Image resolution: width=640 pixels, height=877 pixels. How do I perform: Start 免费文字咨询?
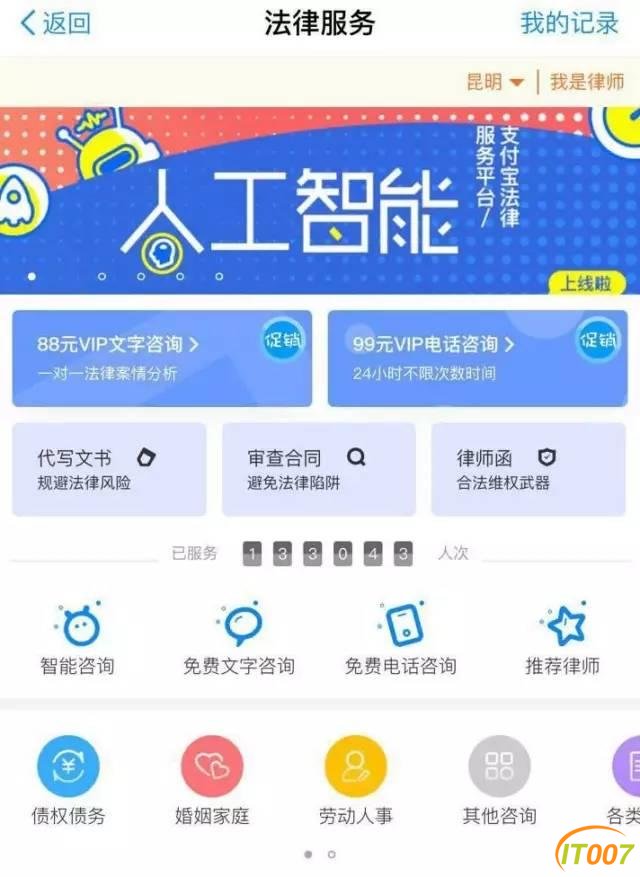tap(238, 640)
